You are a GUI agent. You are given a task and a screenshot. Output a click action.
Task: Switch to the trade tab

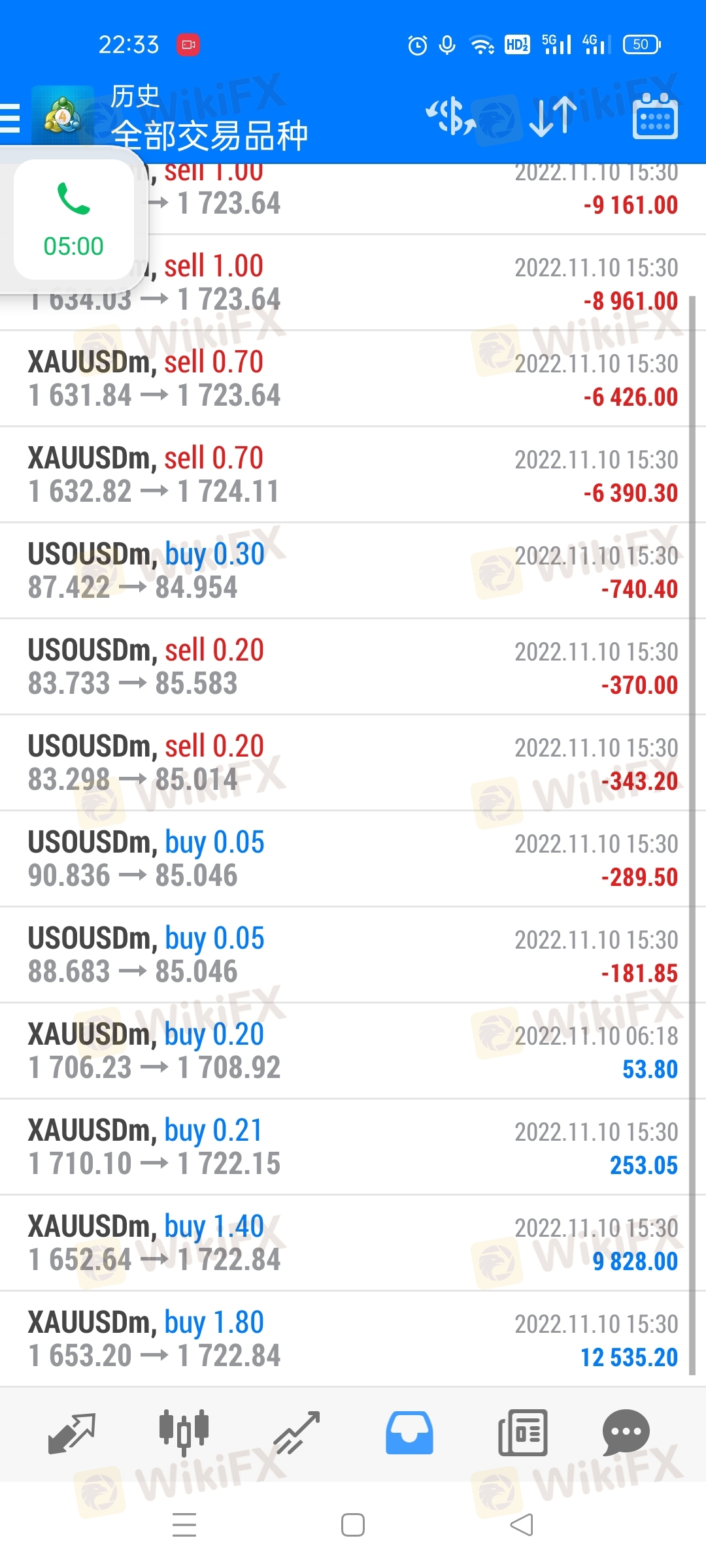tap(297, 1433)
